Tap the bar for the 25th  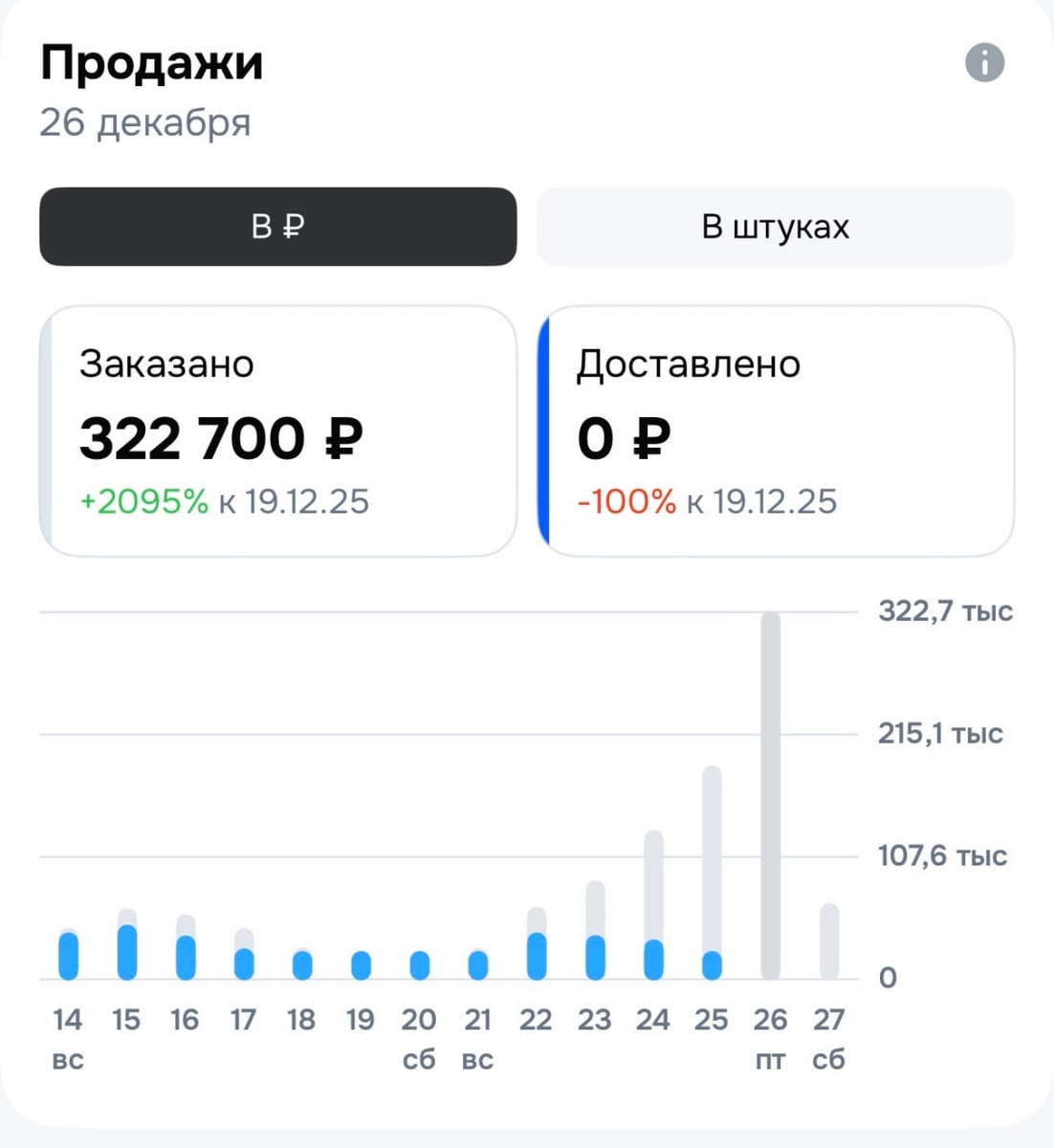point(712,872)
